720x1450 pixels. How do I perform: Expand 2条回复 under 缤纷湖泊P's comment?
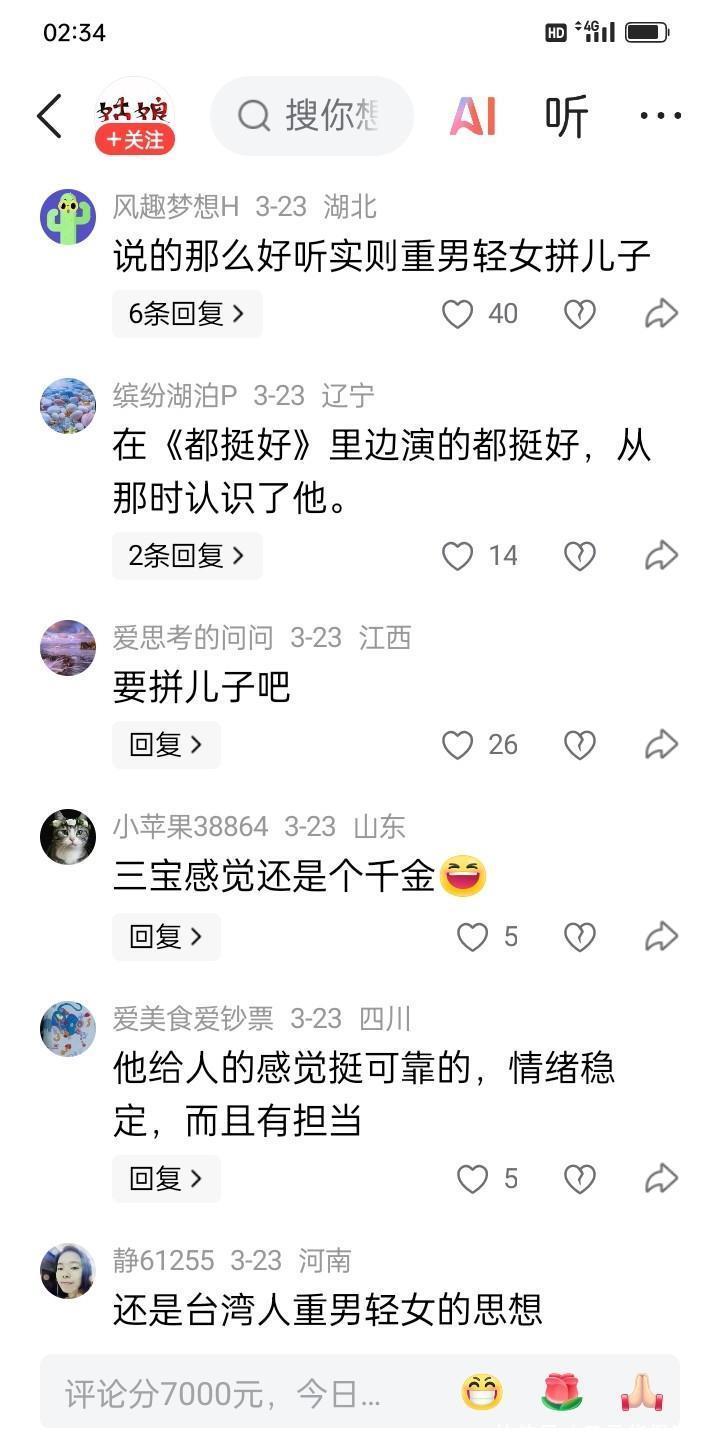(x=187, y=556)
